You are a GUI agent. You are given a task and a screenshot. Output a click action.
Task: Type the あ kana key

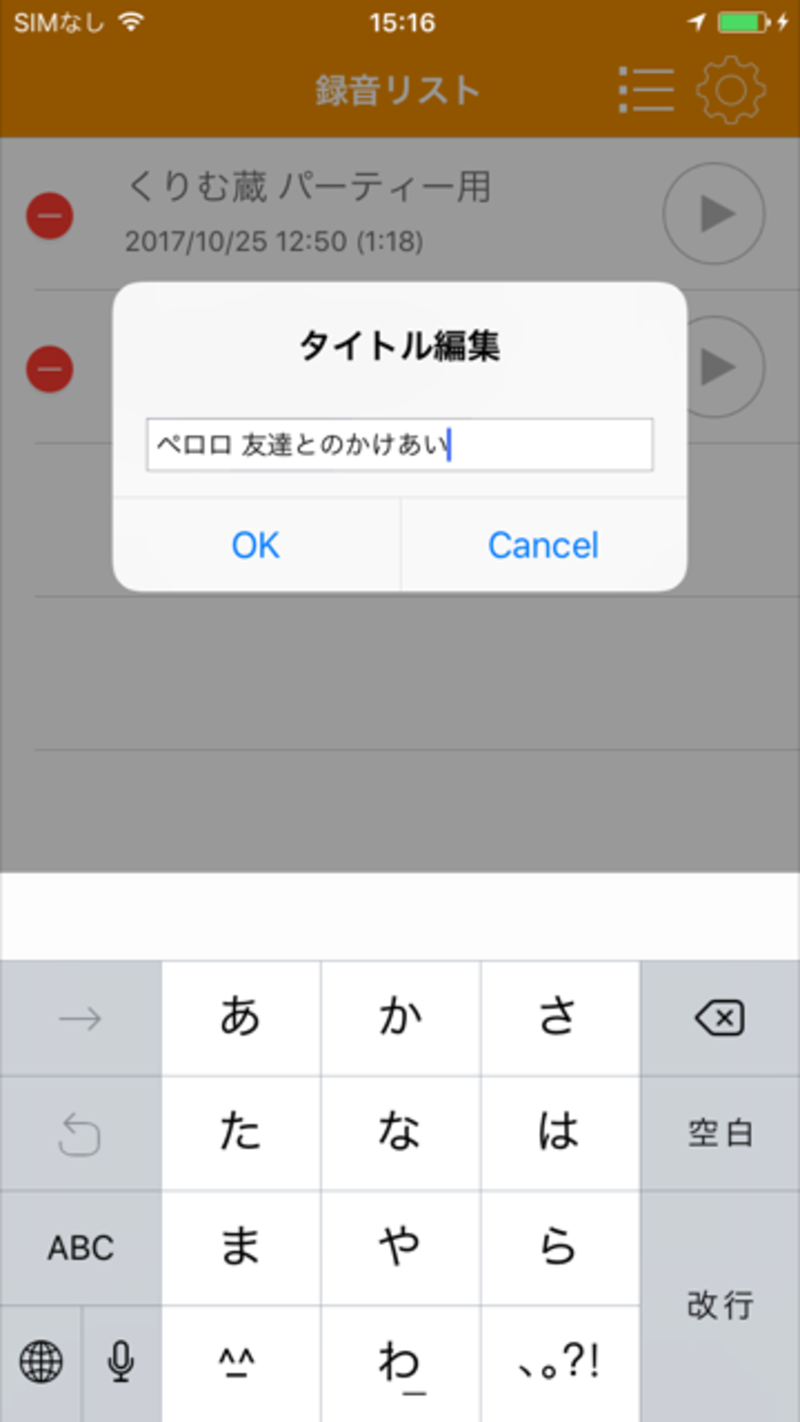point(240,1019)
